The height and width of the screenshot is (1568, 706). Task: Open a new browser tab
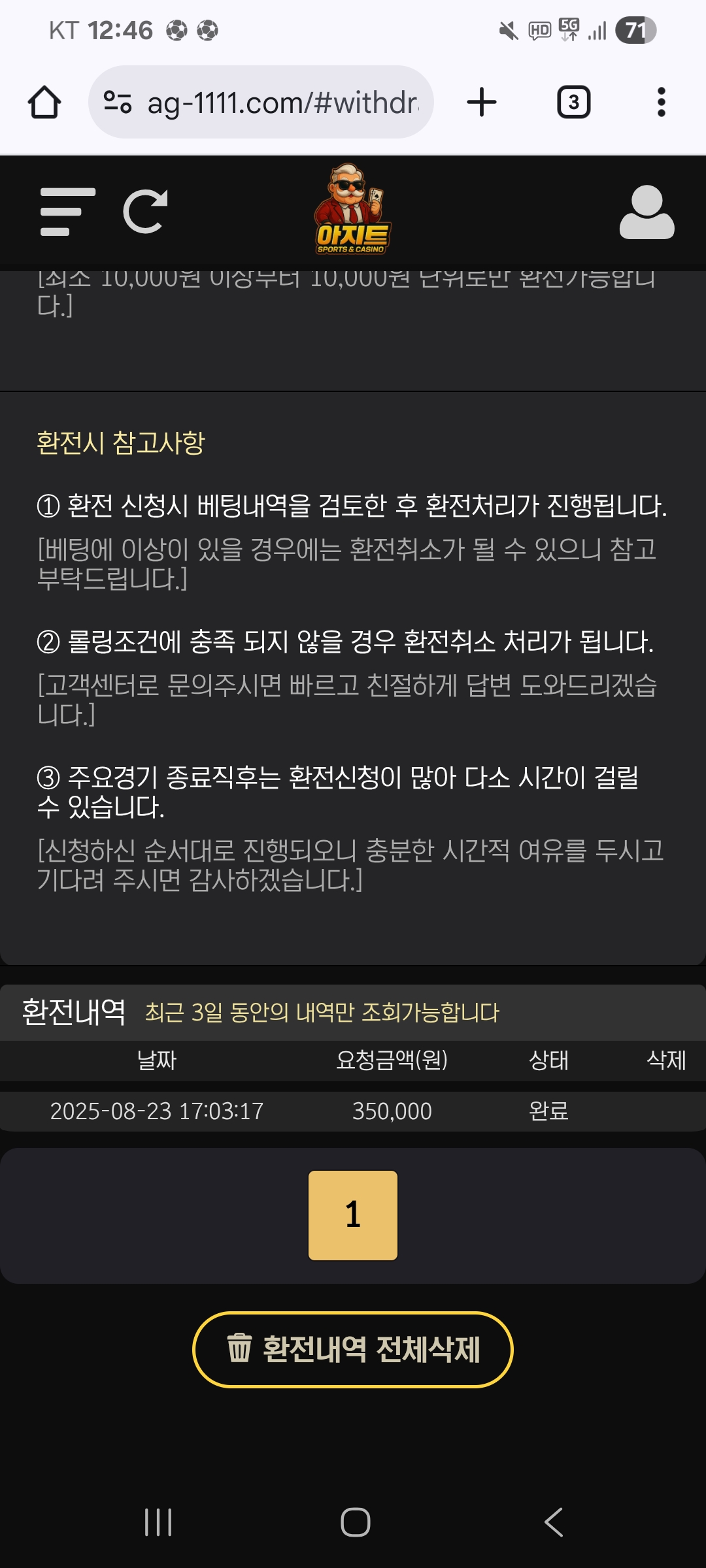pyautogui.click(x=482, y=103)
